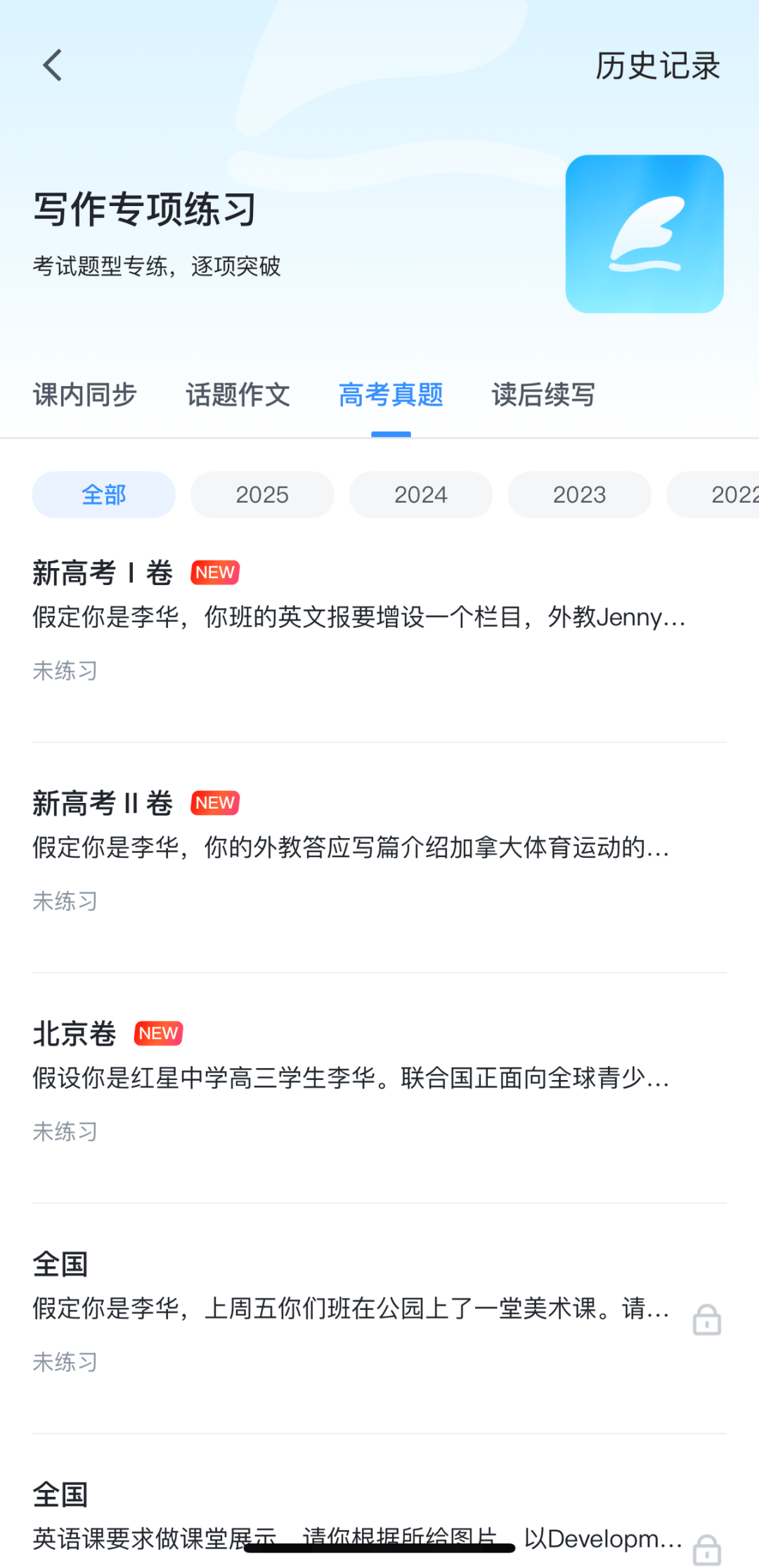
Task: Switch to the 读后续写 tab
Action: 543,395
